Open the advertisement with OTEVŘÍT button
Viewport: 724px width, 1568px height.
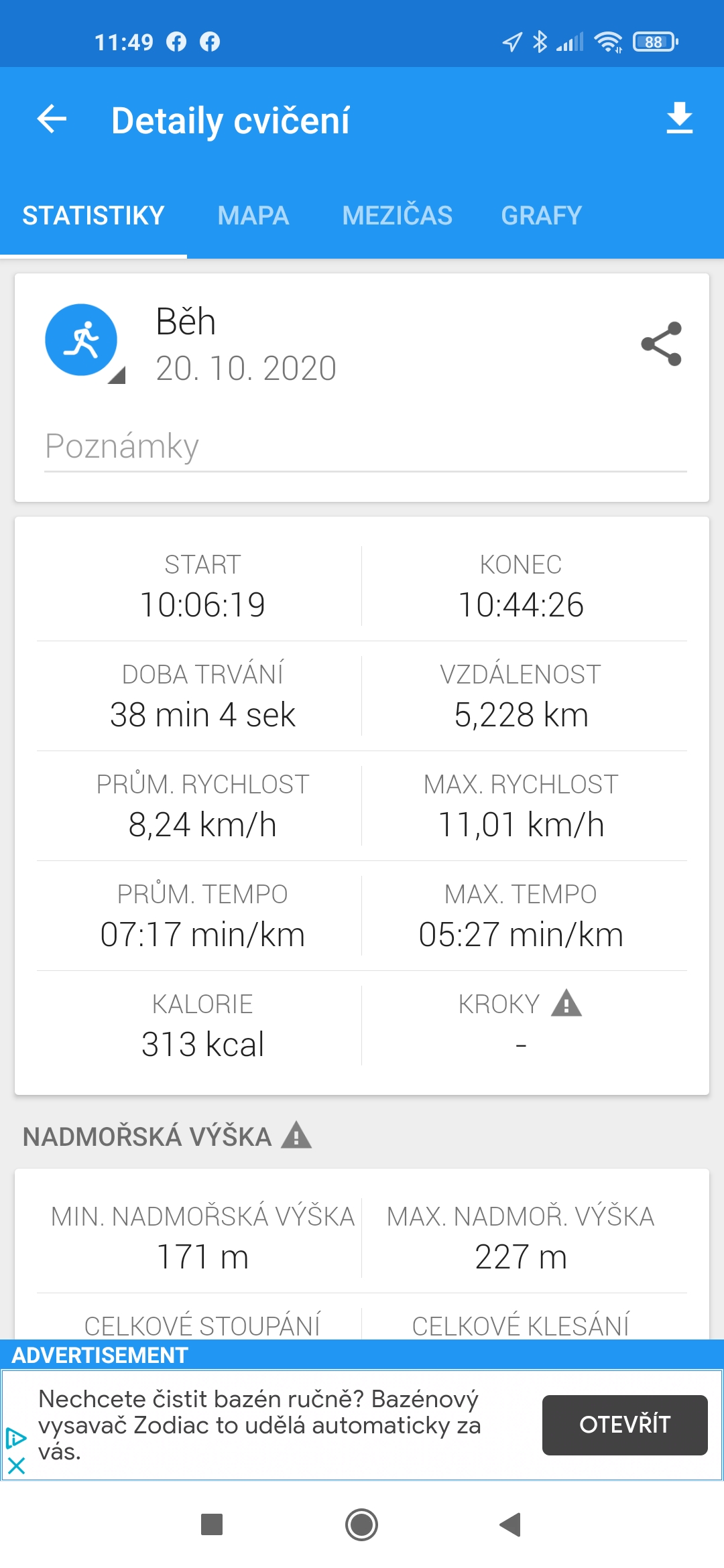pos(625,1425)
